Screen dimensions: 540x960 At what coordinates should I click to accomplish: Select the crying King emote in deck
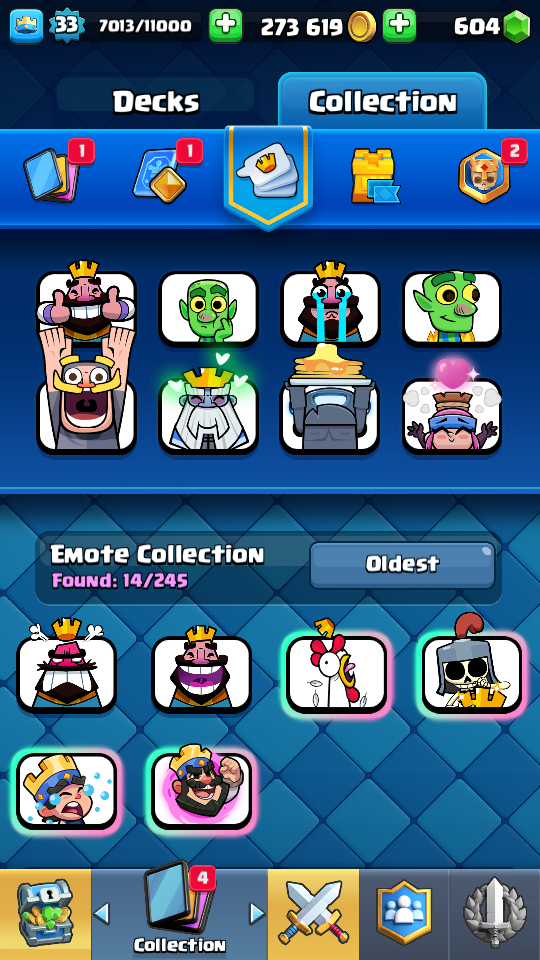331,304
